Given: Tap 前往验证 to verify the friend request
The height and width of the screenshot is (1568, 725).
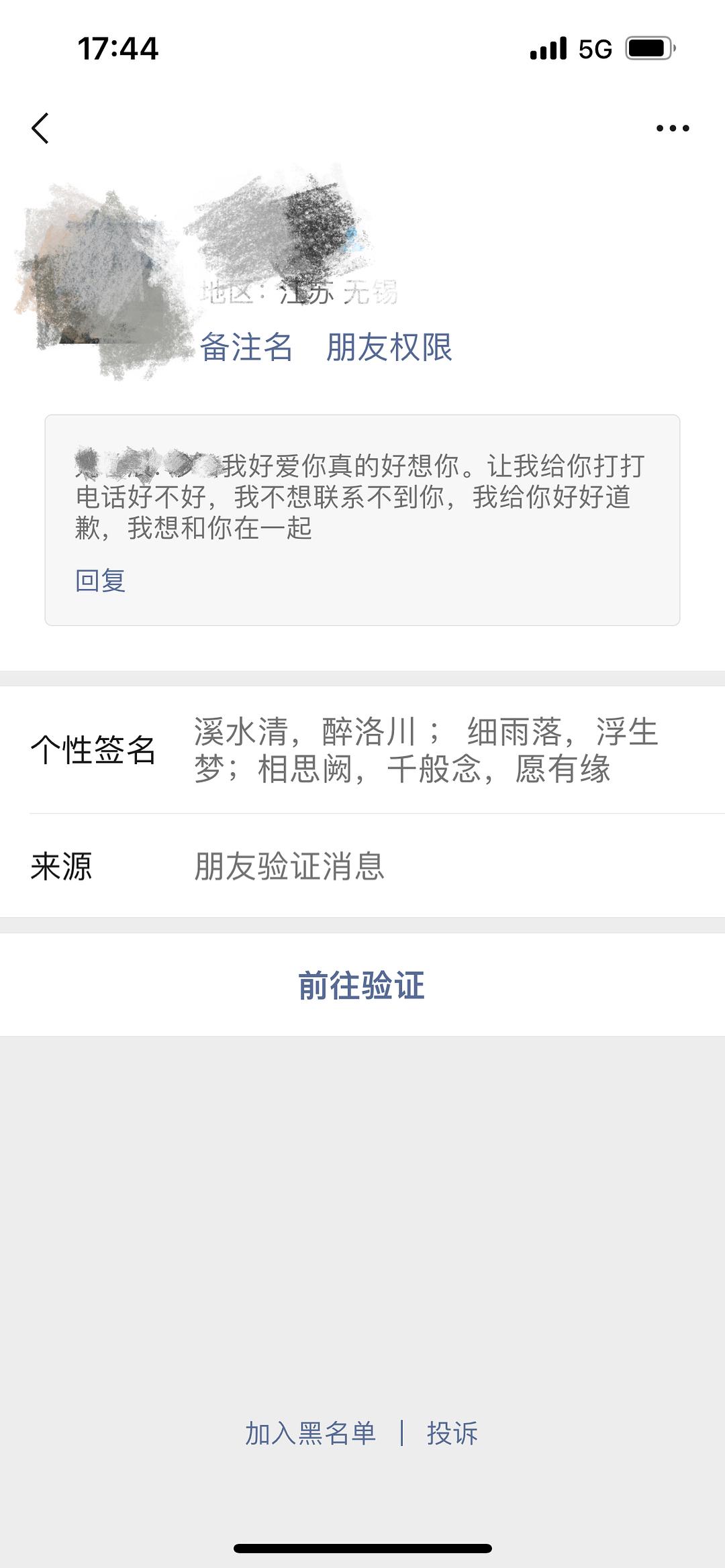Looking at the screenshot, I should (x=362, y=985).
